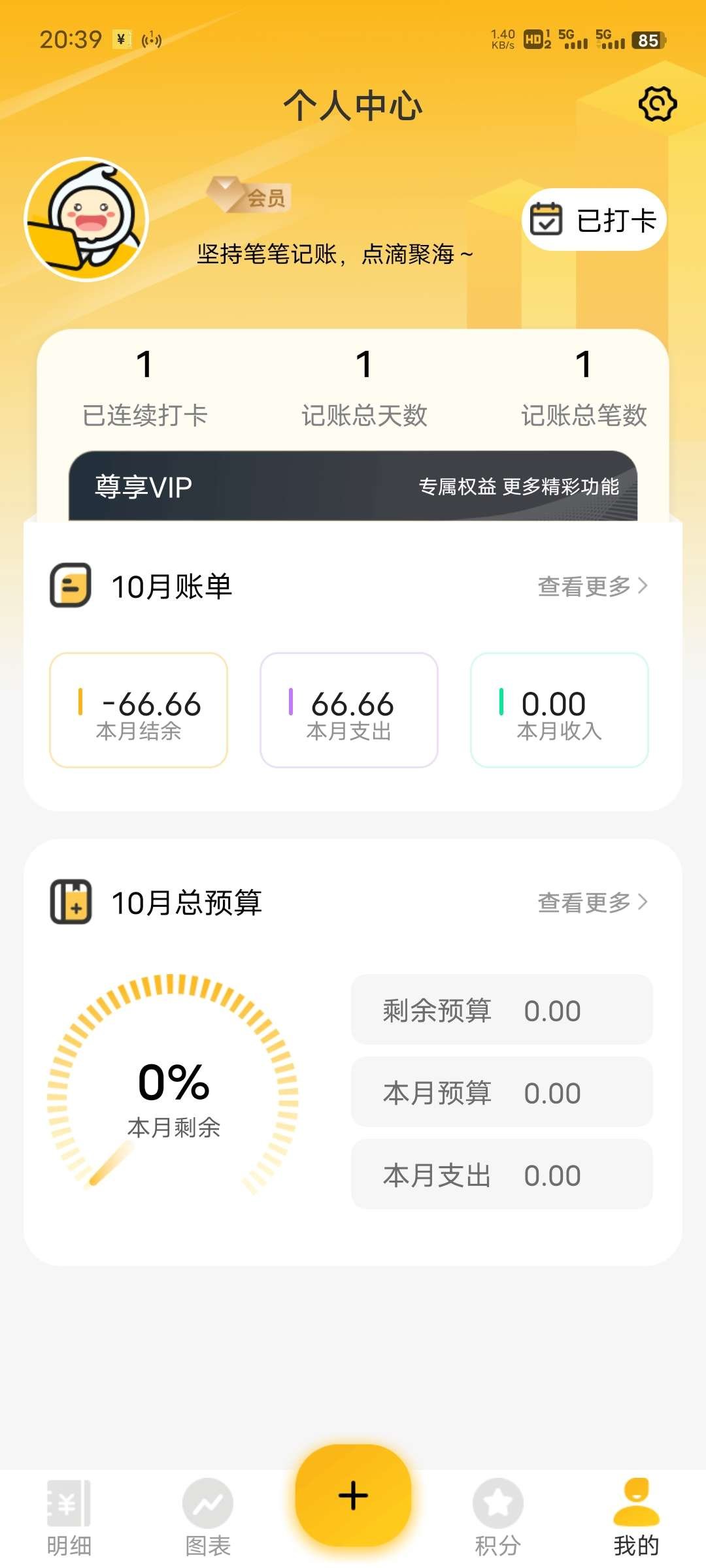View more of 10月总预算

tap(592, 902)
